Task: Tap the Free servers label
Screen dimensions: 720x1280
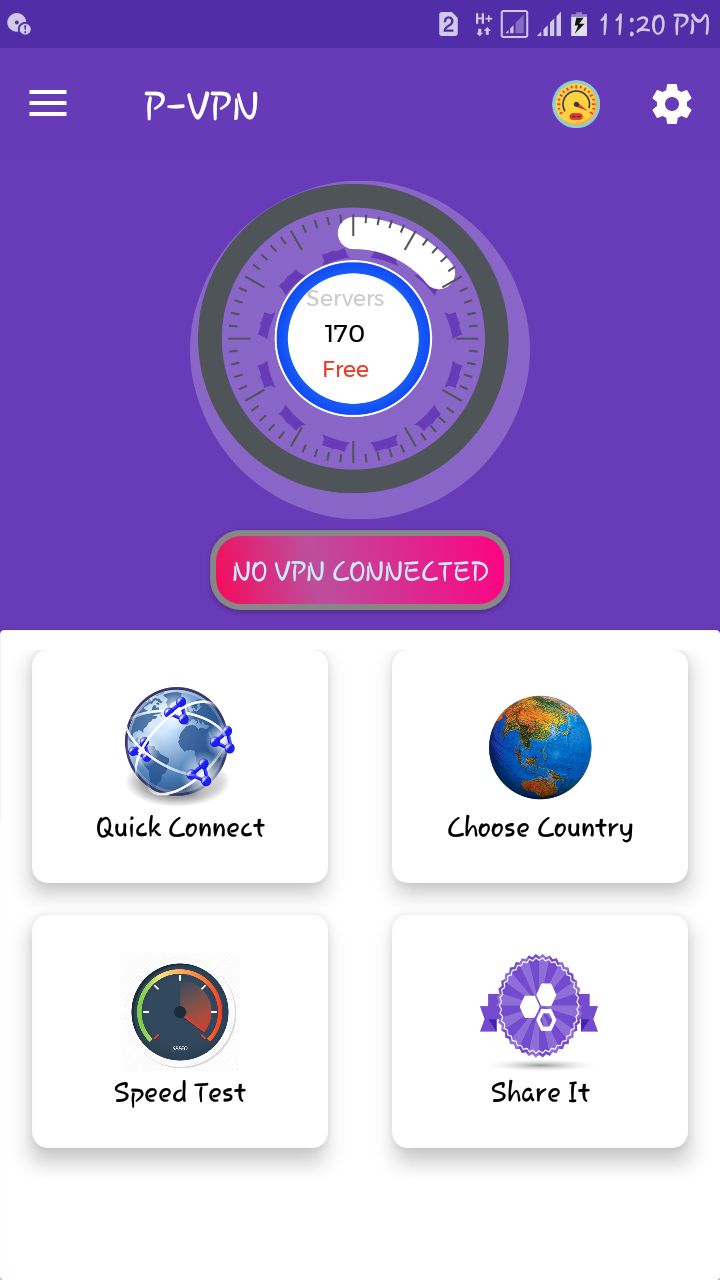Action: click(x=346, y=369)
